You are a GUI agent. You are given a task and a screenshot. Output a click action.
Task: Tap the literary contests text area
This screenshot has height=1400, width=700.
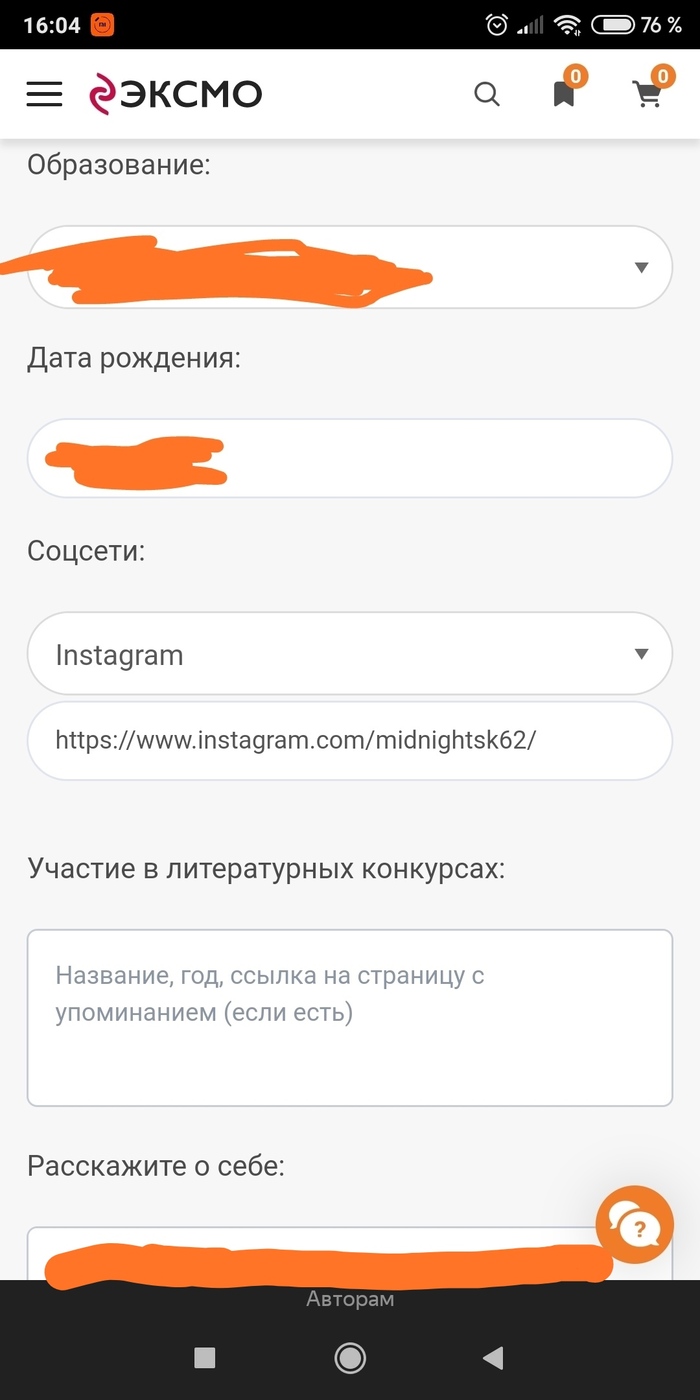350,1017
